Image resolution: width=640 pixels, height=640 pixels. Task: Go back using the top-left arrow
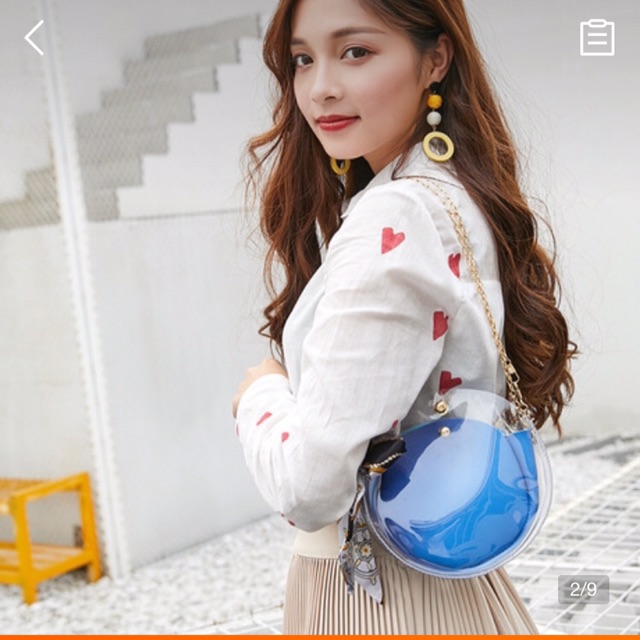[35, 38]
